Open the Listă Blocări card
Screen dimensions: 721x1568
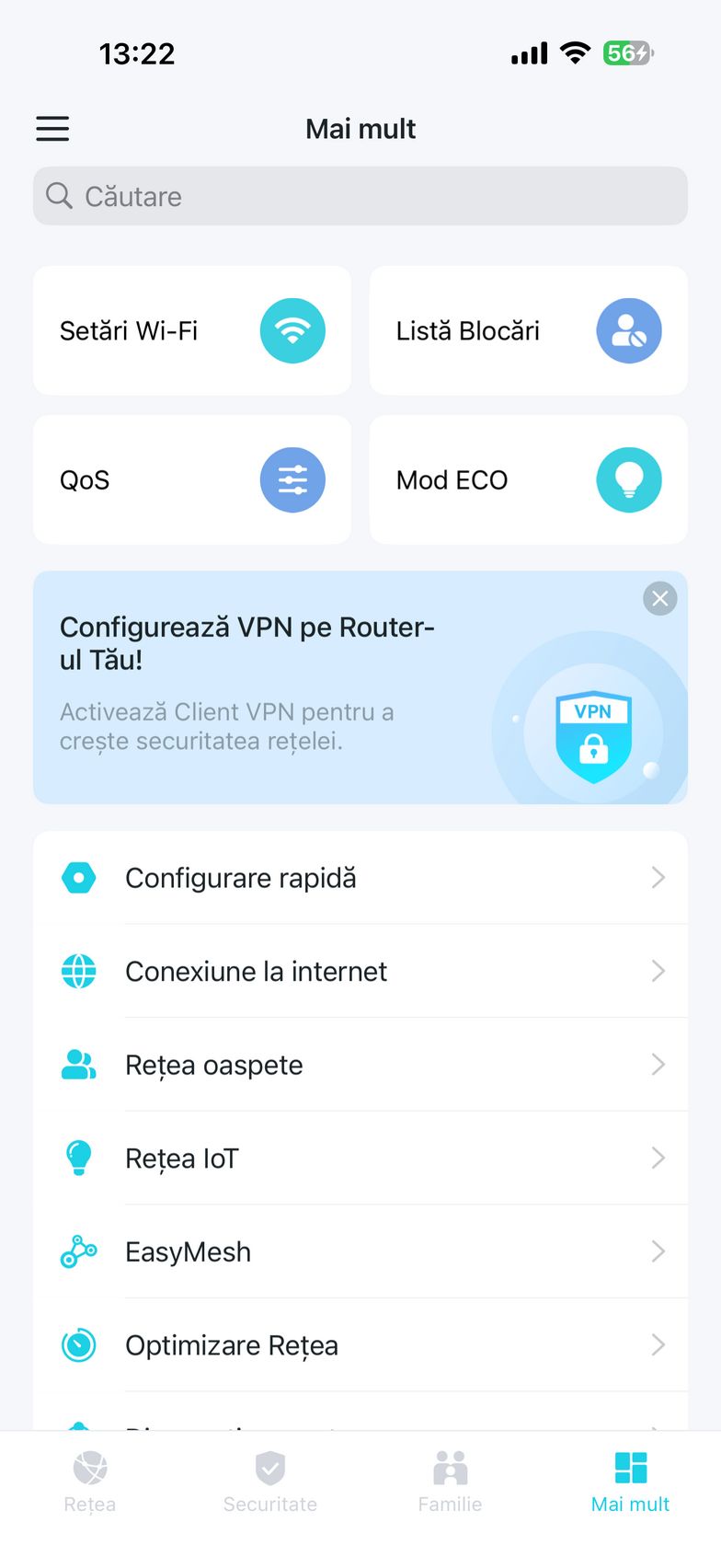pyautogui.click(x=528, y=331)
